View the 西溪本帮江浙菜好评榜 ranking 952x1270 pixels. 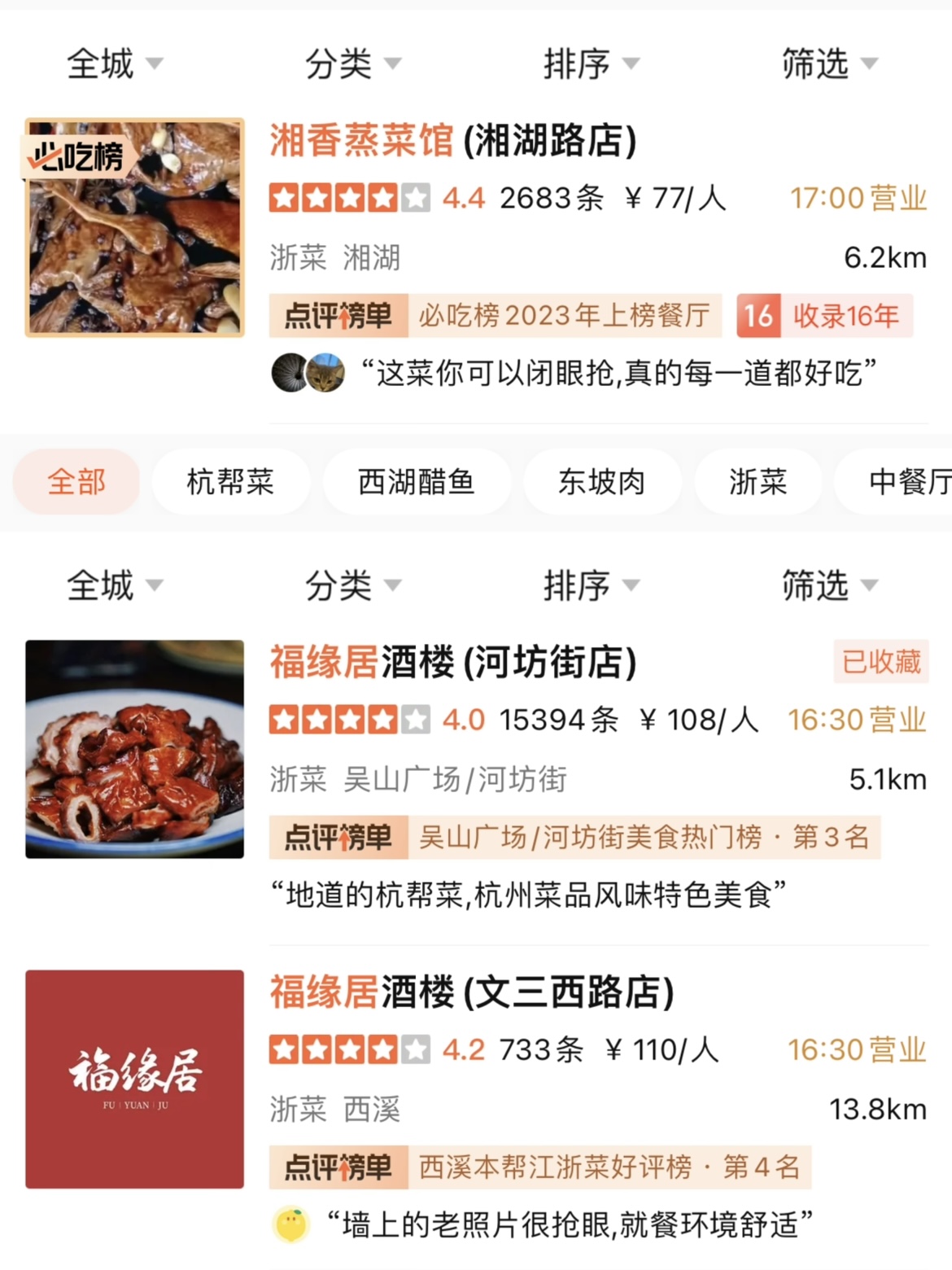[608, 1167]
